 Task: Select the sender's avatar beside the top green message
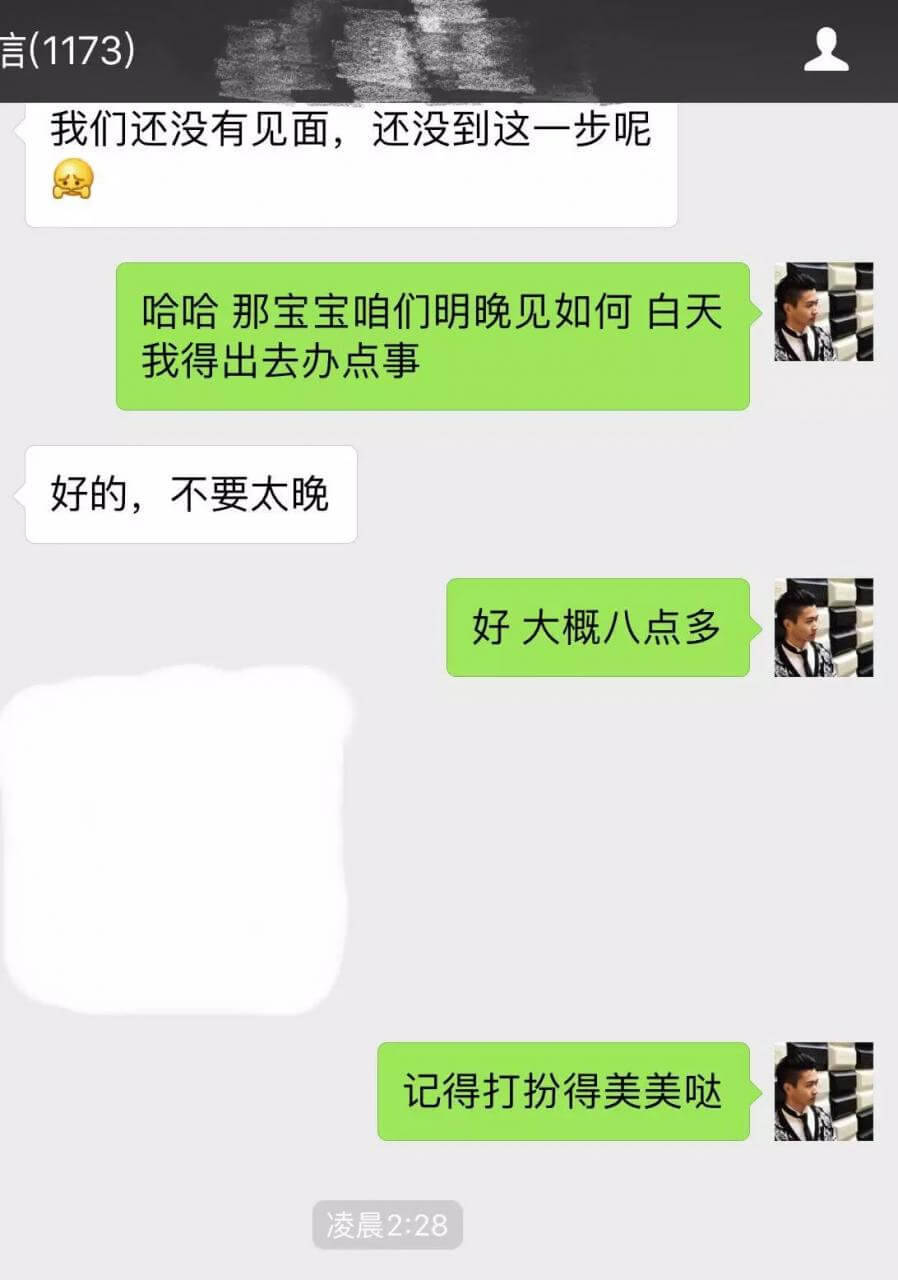(x=822, y=313)
